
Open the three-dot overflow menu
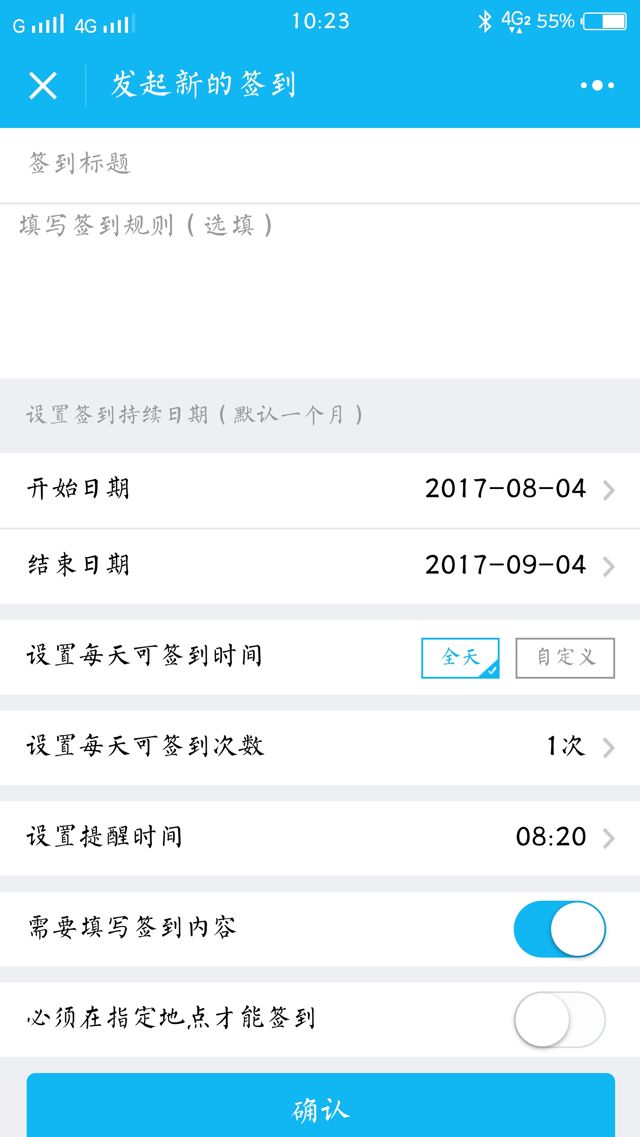pos(597,86)
